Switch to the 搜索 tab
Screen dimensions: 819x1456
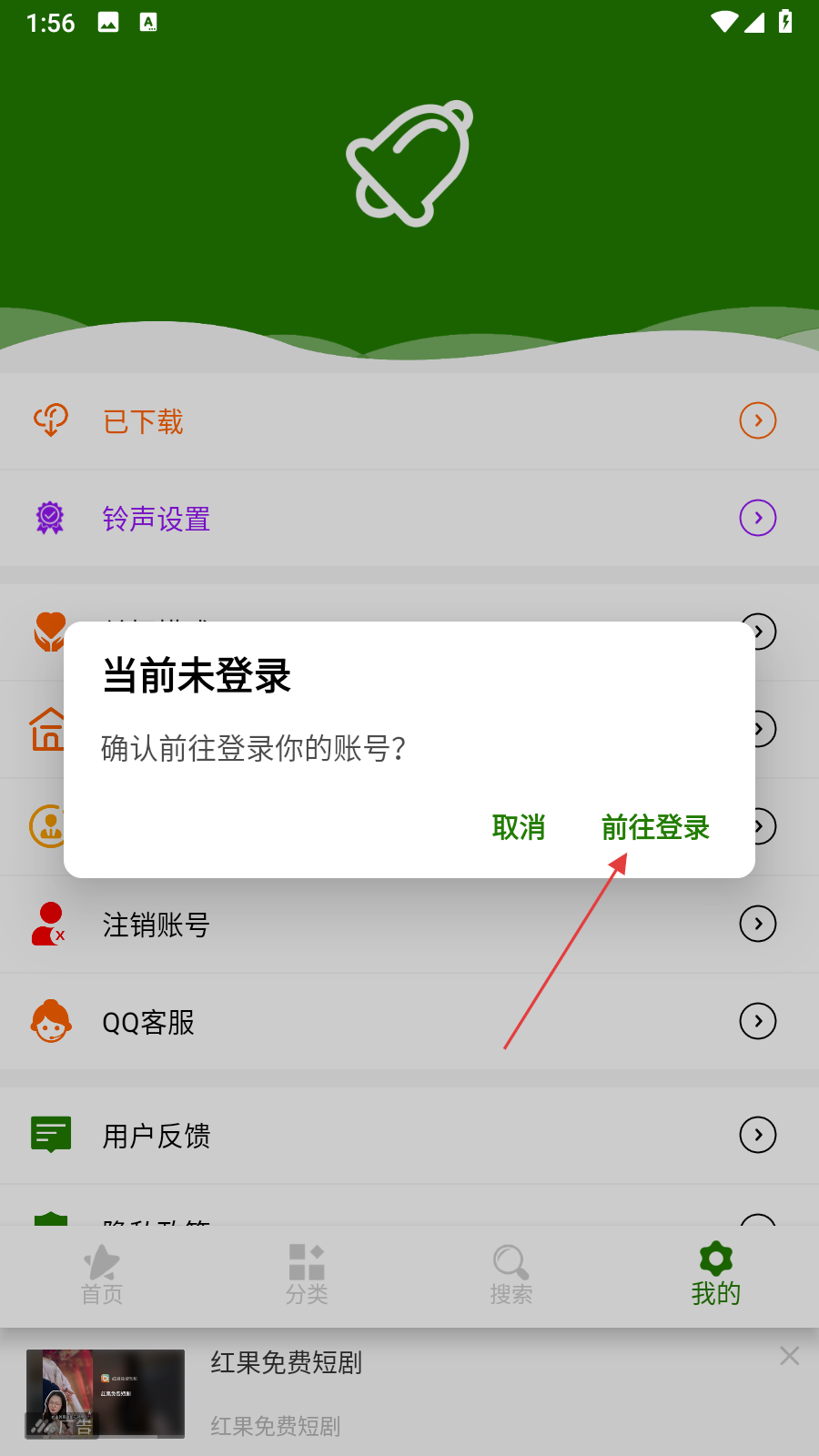[511, 1276]
